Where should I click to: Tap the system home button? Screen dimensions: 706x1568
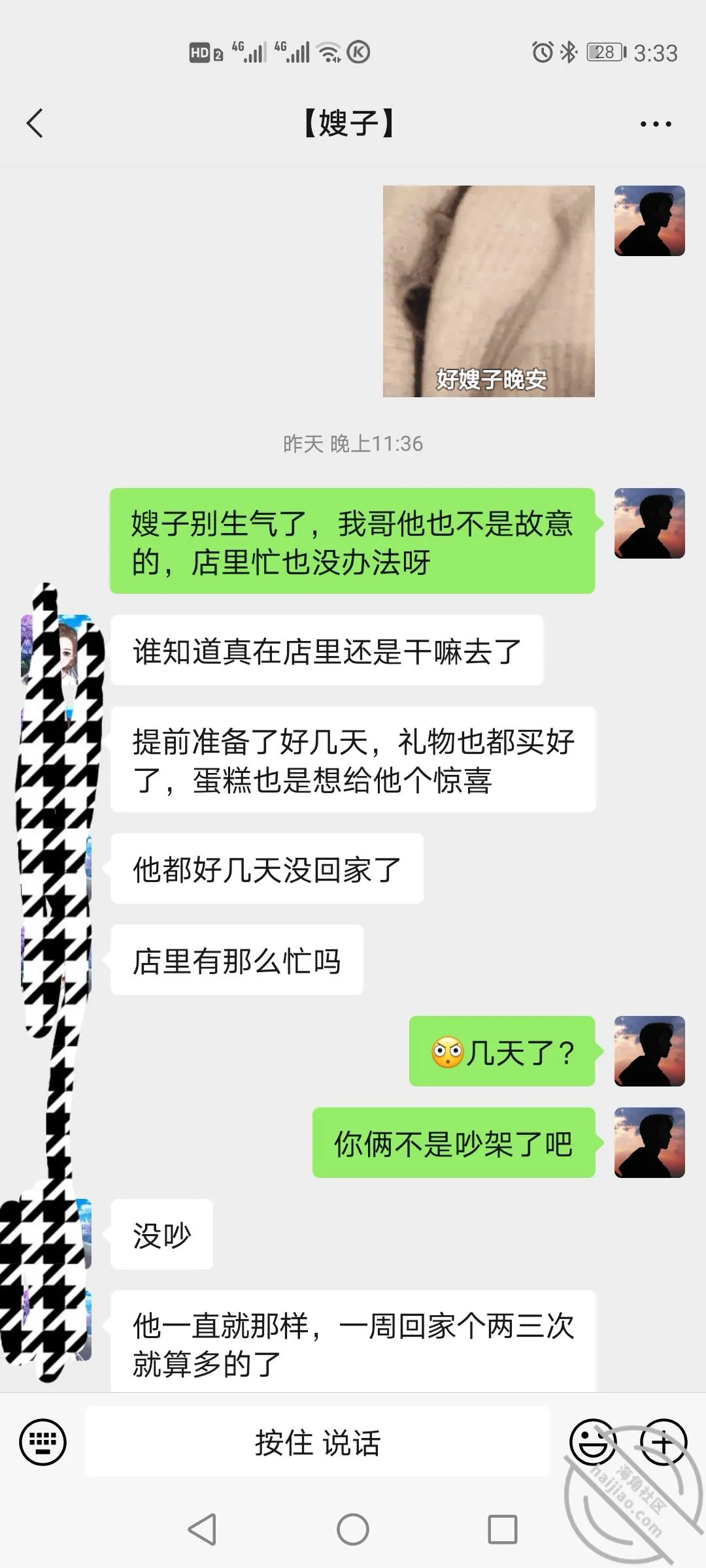pyautogui.click(x=353, y=1529)
